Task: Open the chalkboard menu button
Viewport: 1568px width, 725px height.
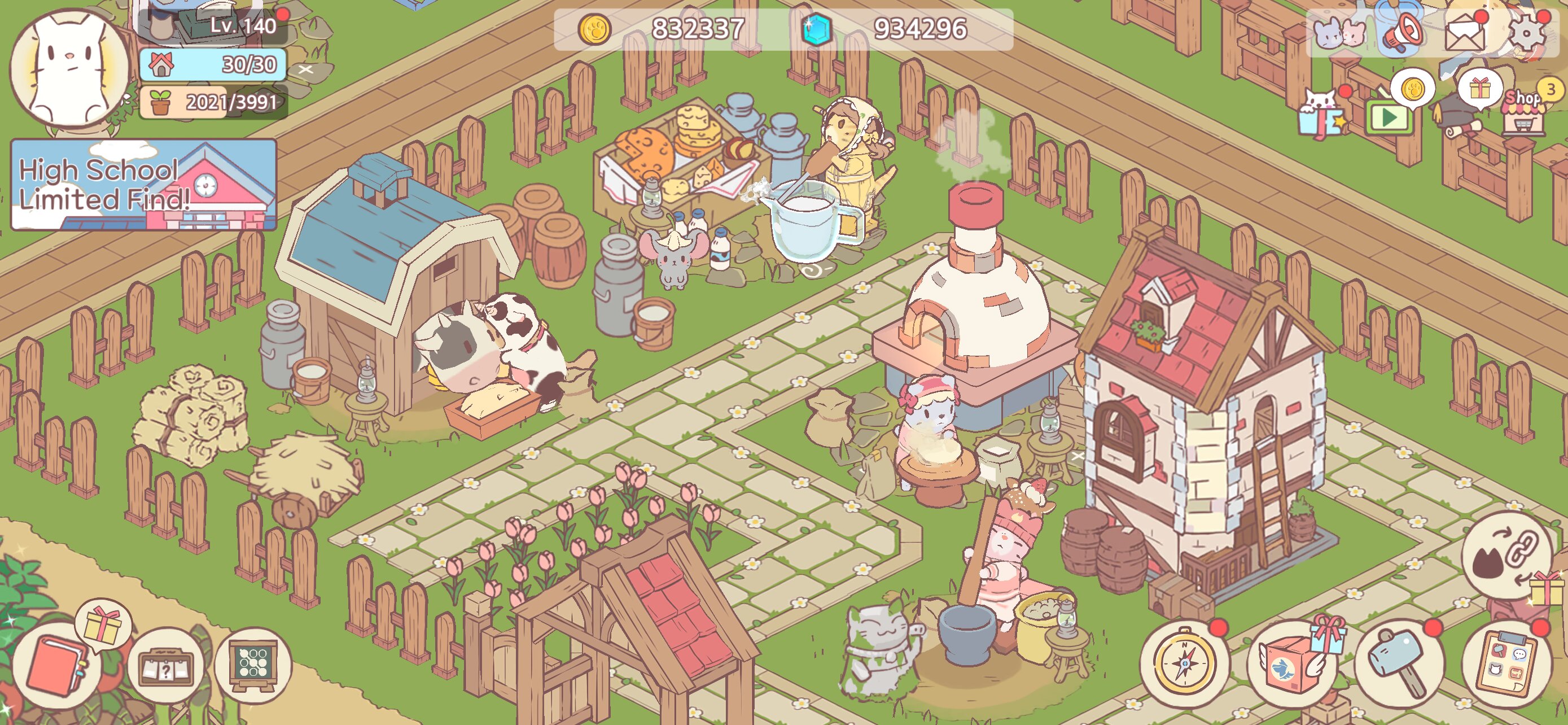Action: click(253, 665)
